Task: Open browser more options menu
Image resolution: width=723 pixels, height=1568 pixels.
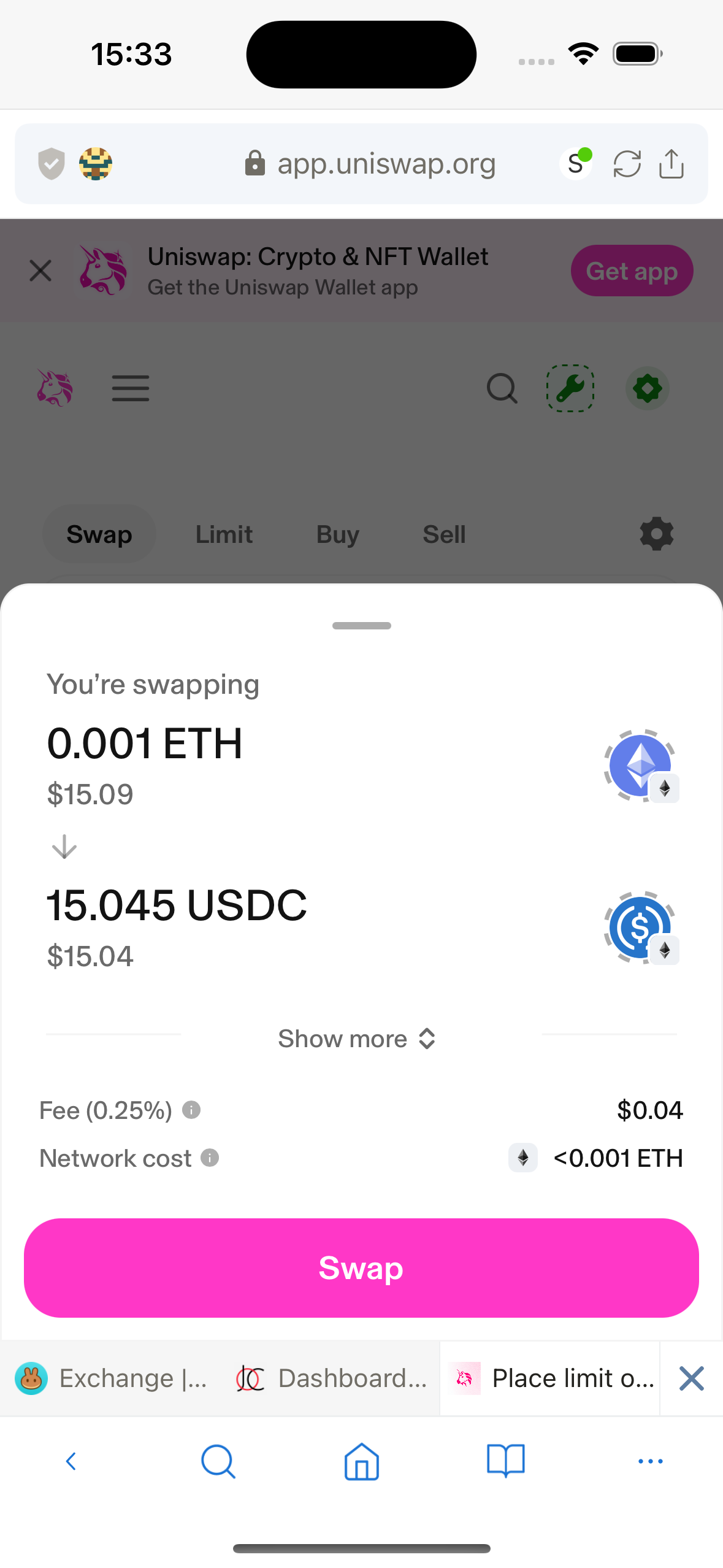Action: 650,1461
